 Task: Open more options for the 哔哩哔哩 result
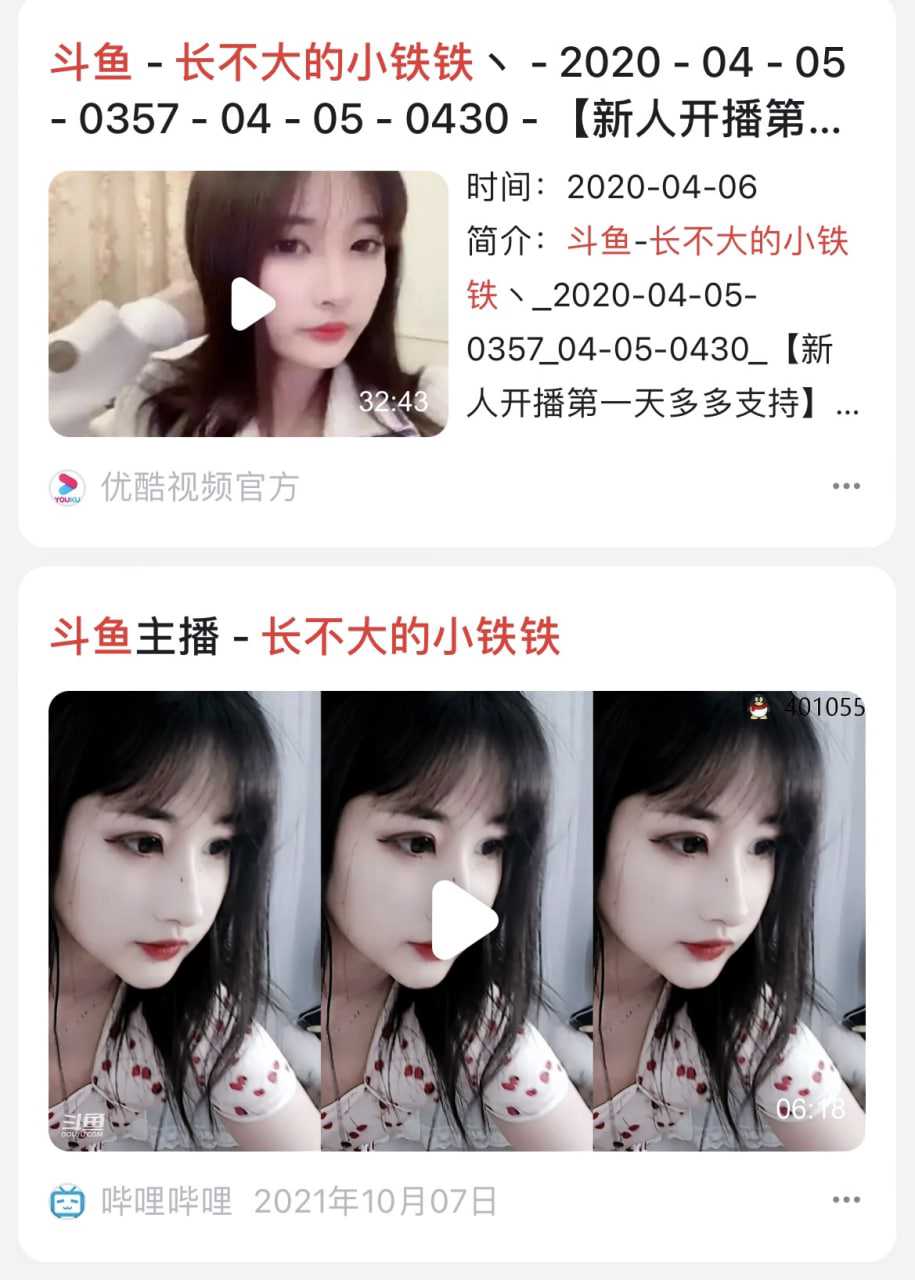(x=846, y=1200)
